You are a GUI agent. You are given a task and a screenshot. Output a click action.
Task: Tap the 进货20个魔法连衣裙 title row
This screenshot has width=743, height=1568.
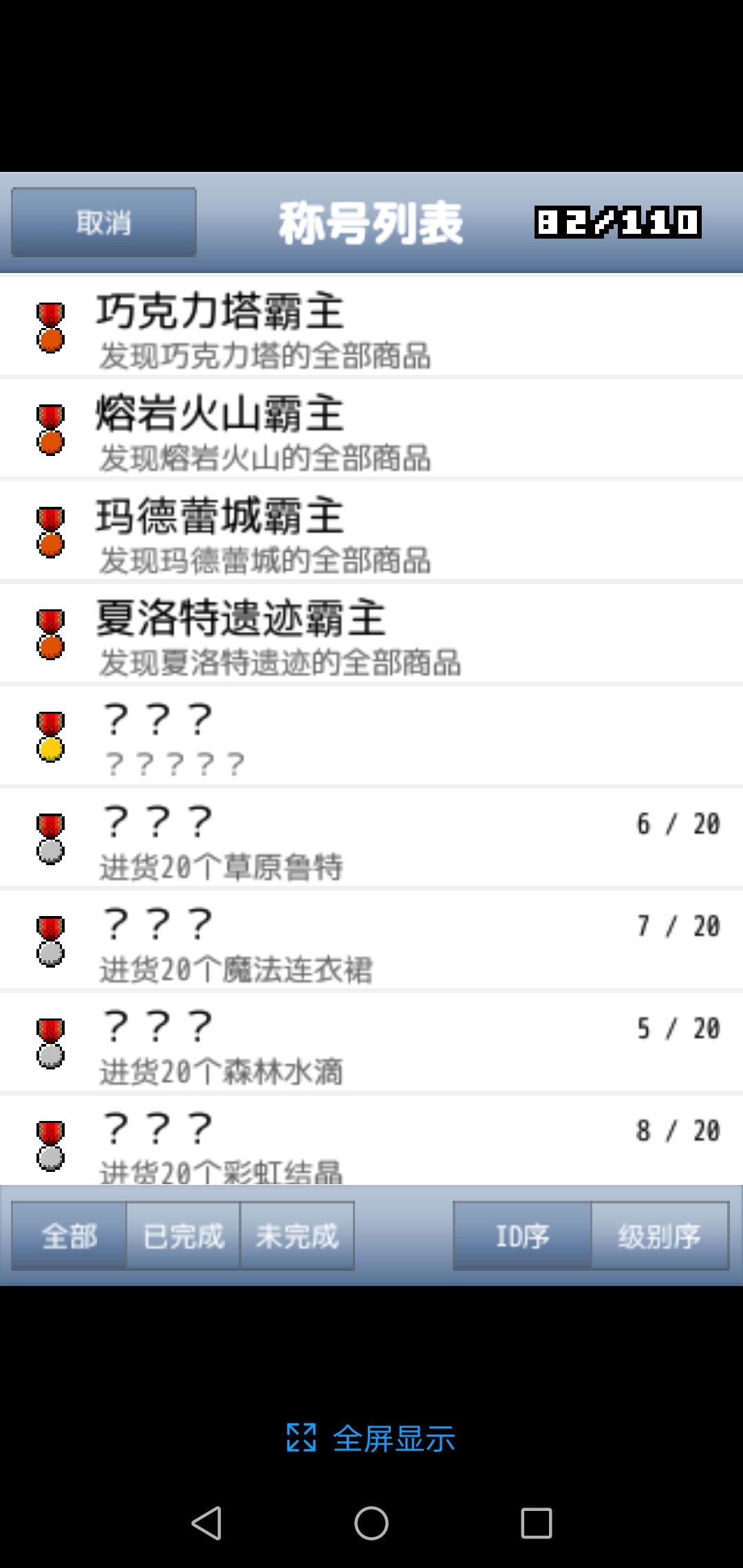pyautogui.click(x=371, y=939)
